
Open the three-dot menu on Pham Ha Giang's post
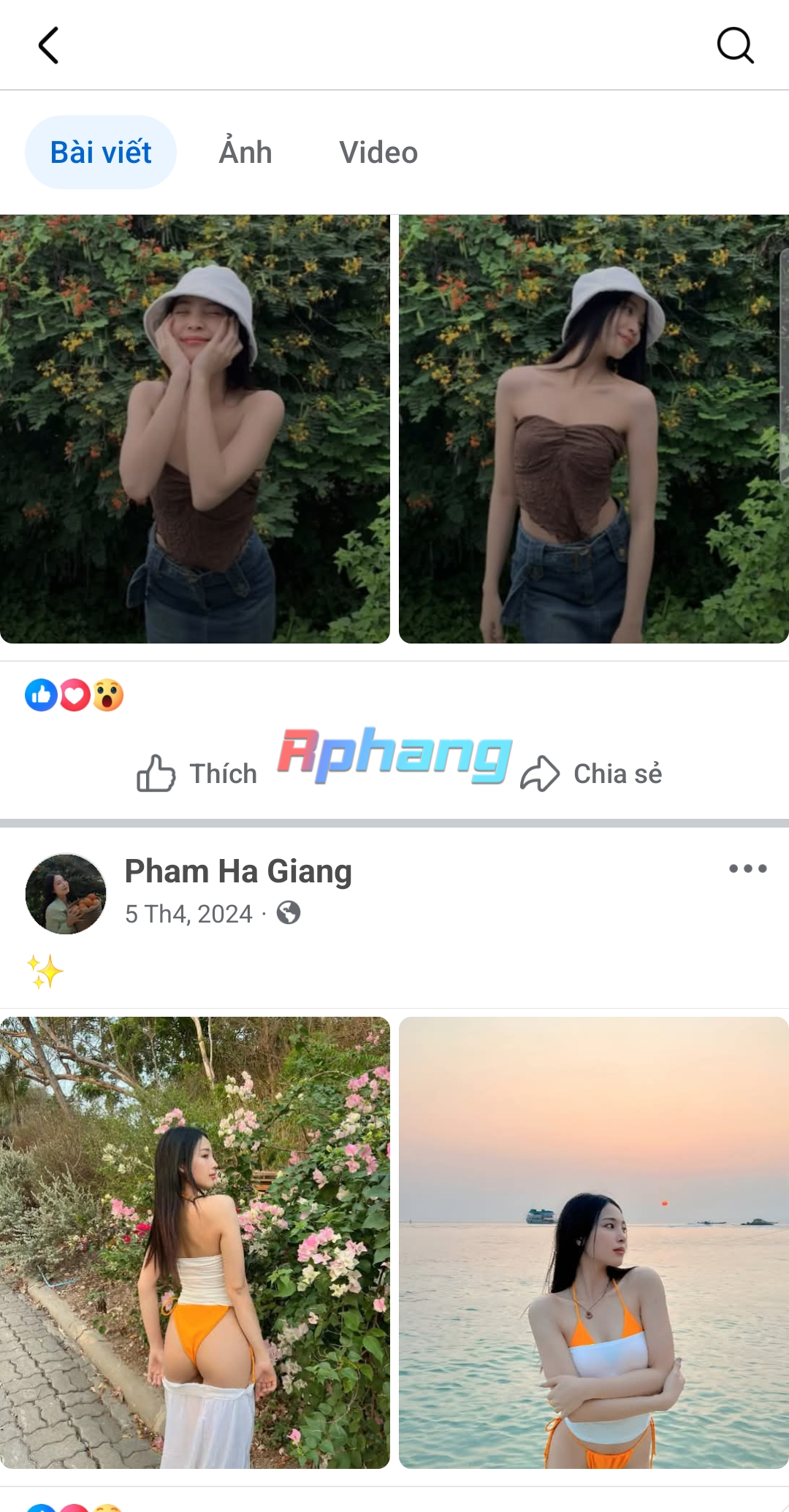coord(747,868)
